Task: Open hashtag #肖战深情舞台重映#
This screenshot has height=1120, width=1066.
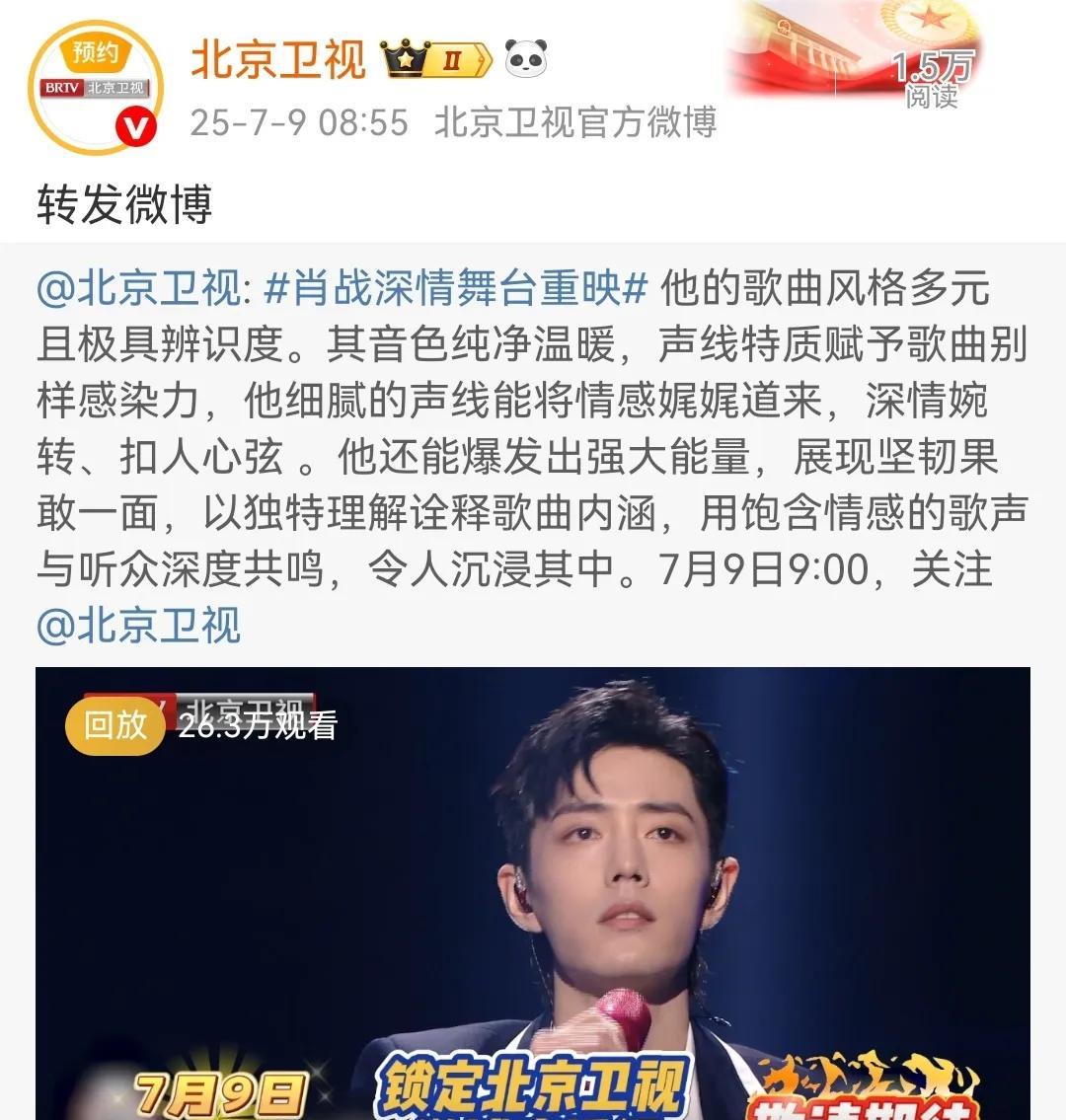Action: pyautogui.click(x=457, y=289)
